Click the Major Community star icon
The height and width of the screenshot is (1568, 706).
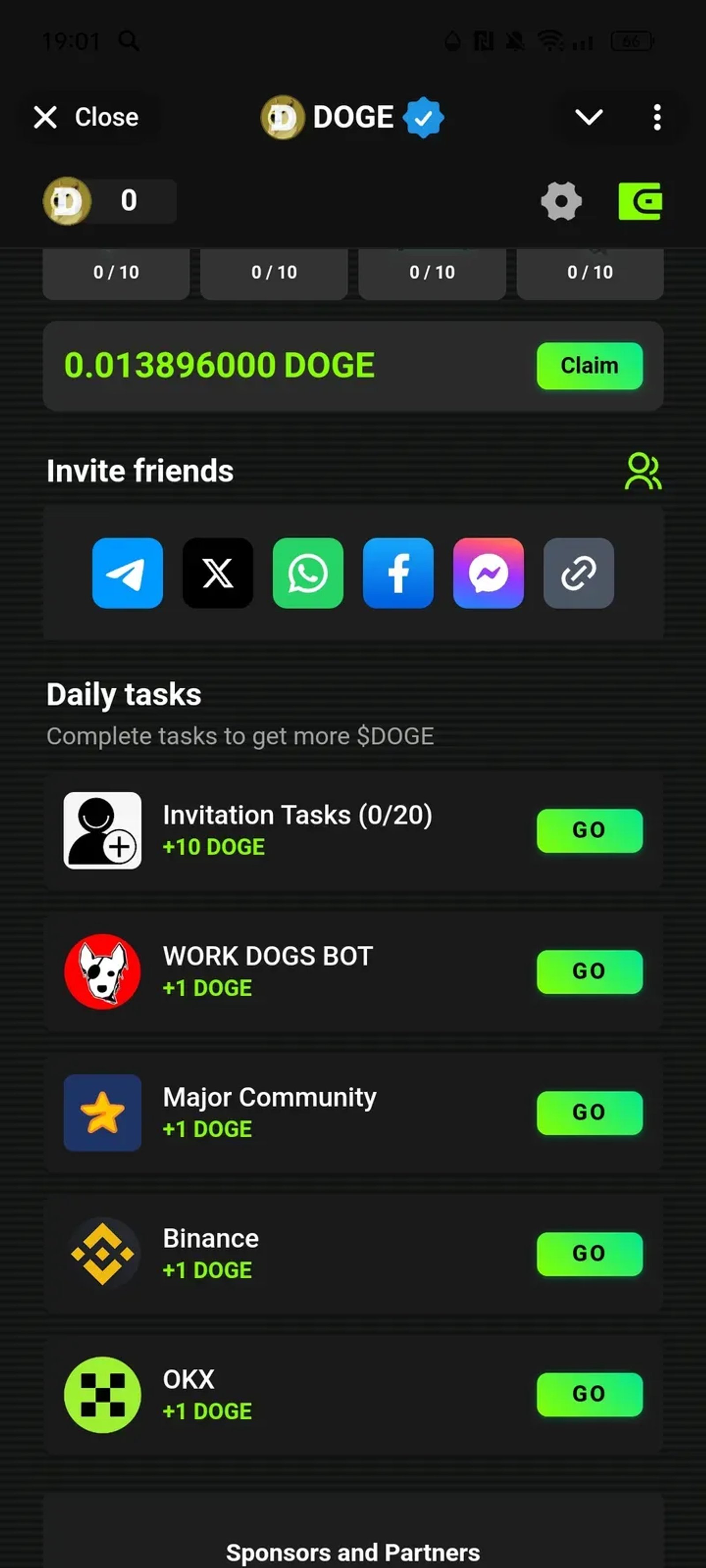pyautogui.click(x=102, y=1112)
